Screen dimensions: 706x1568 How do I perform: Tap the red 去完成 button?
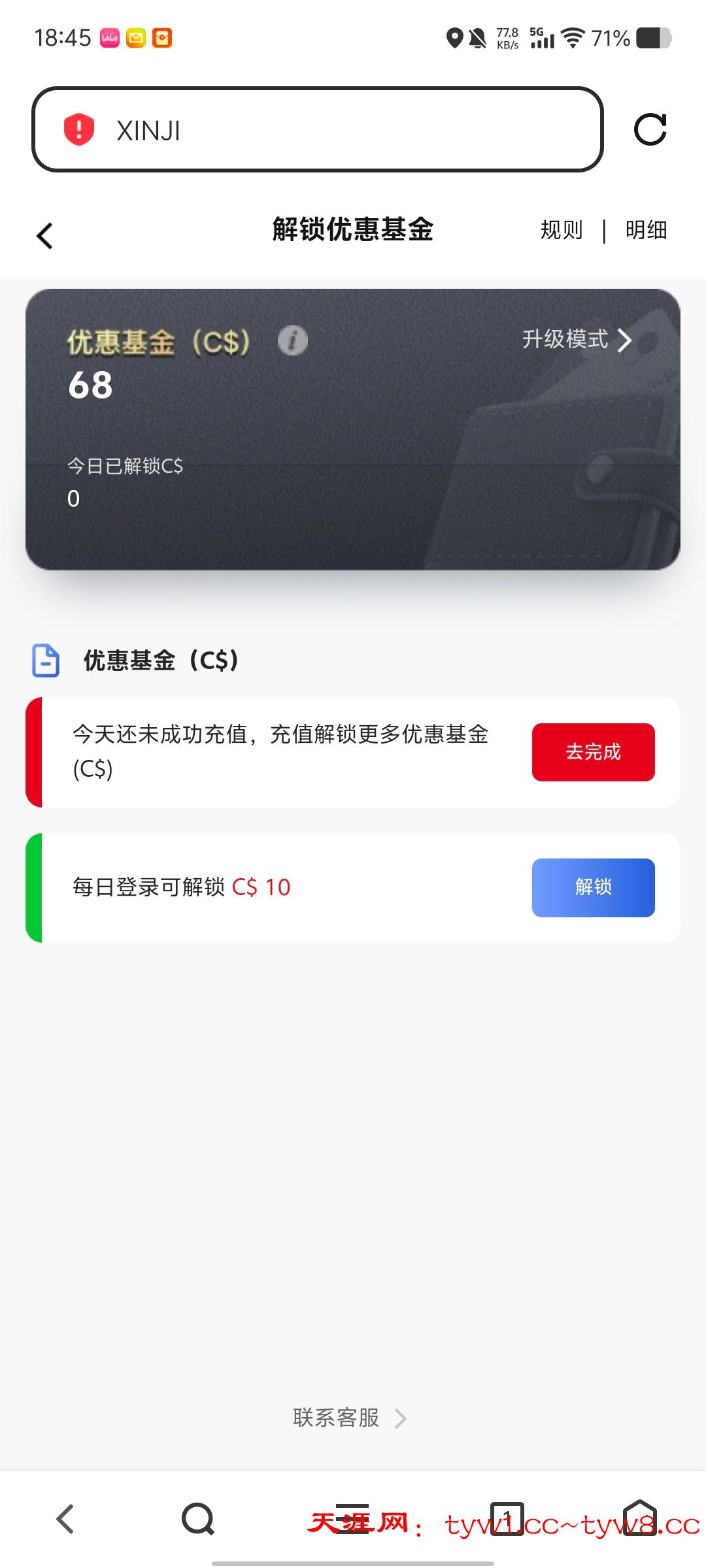593,752
